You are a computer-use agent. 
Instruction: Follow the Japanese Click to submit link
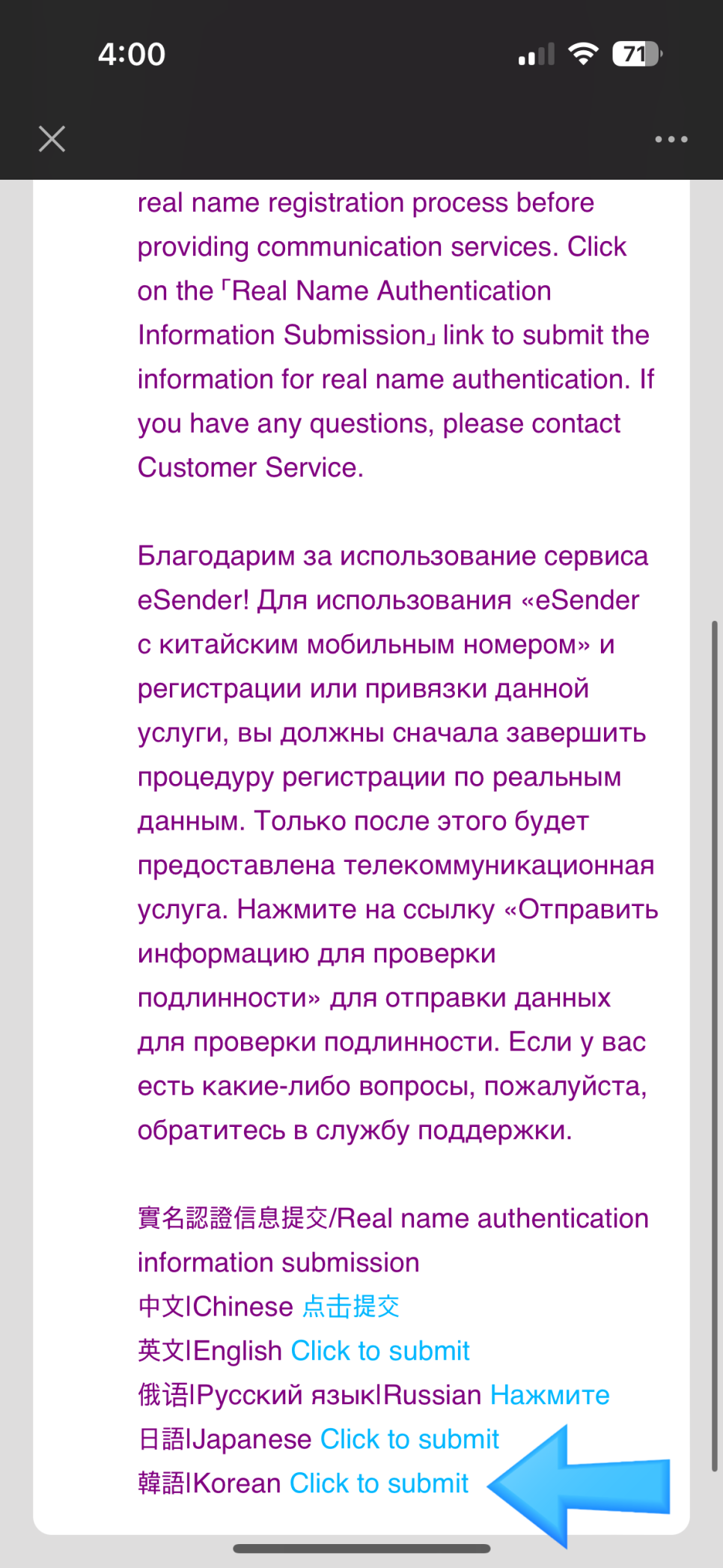tap(409, 1439)
